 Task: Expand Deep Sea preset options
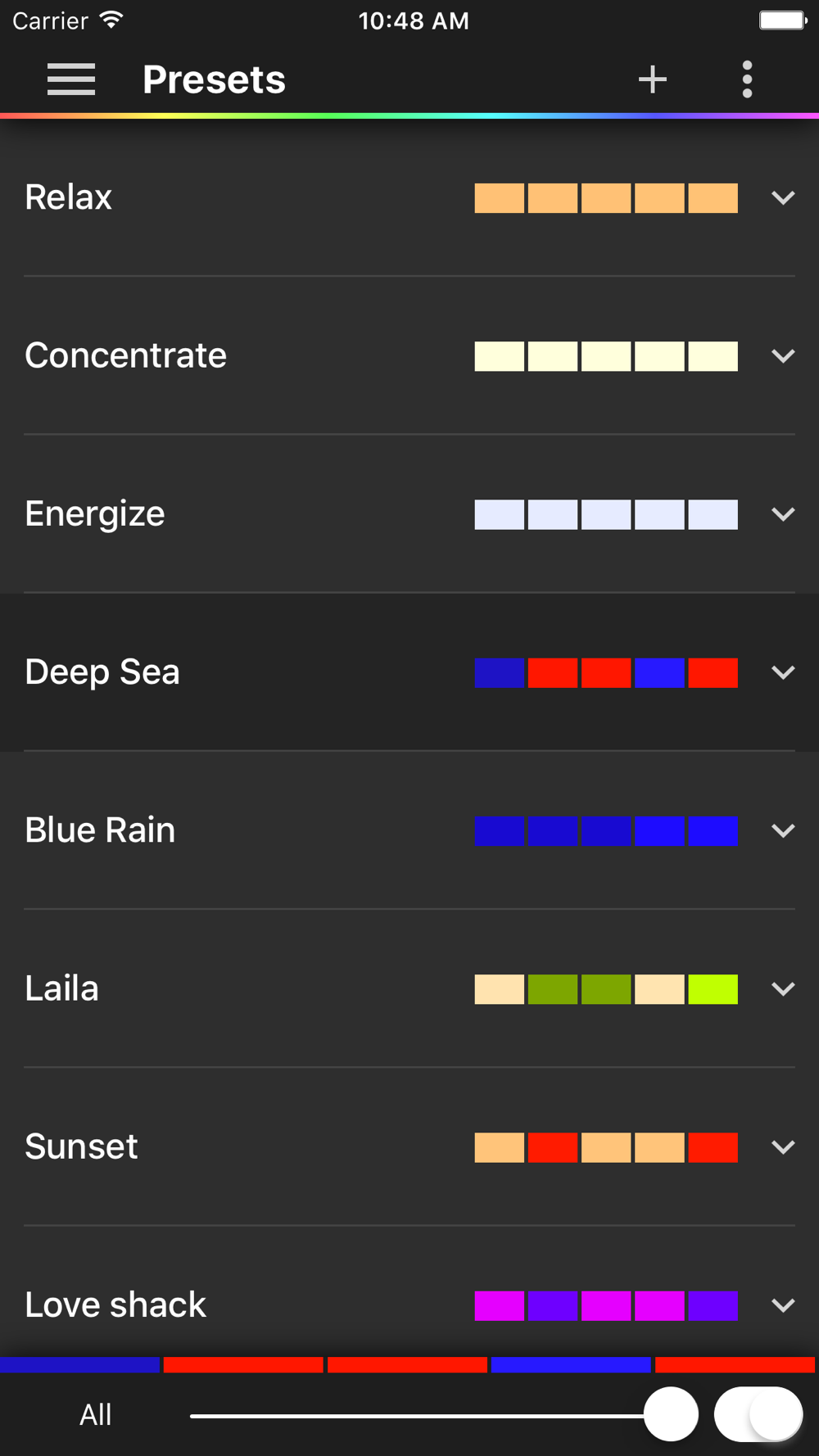(x=784, y=672)
